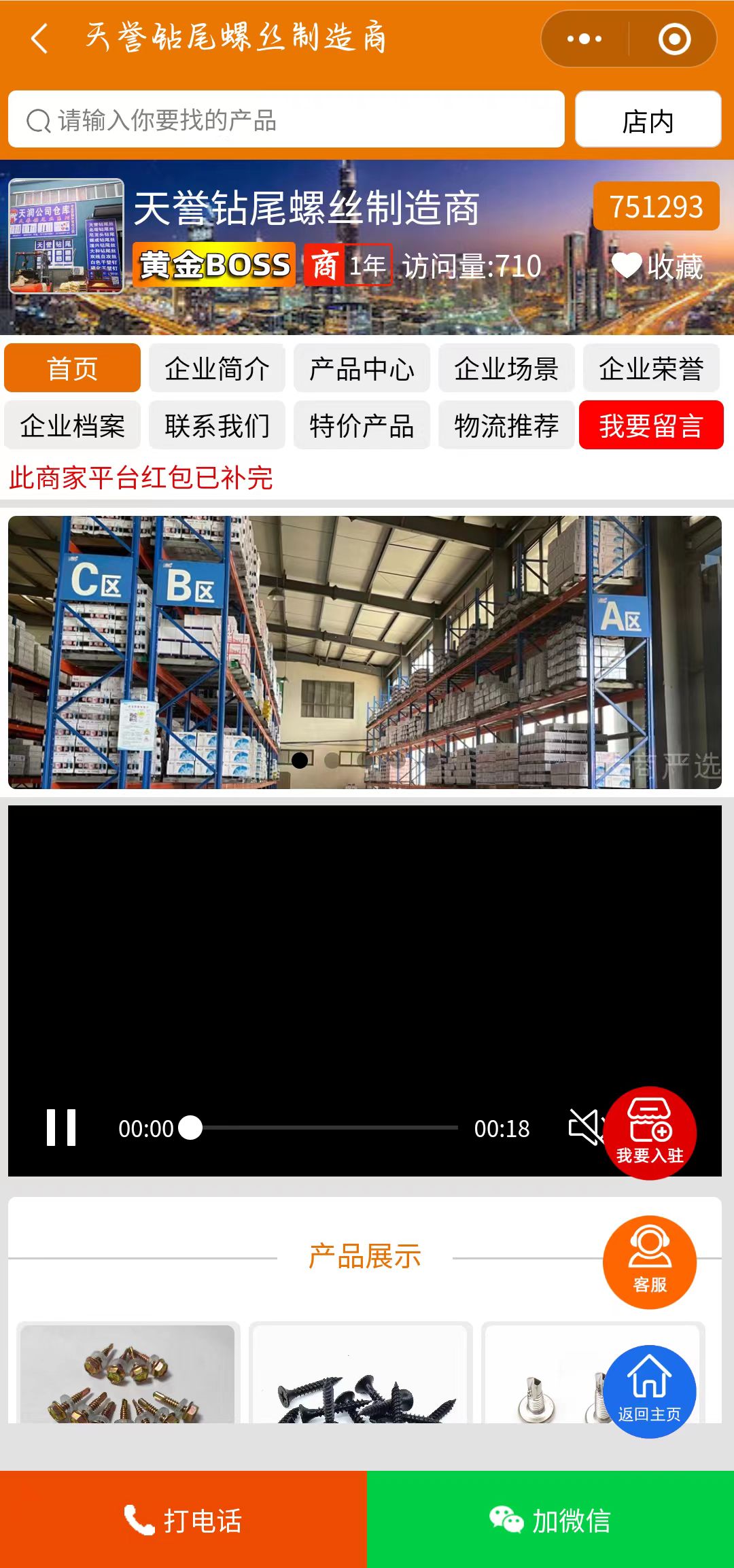Open the 企业档案 section
This screenshot has height=1568, width=734.
click(72, 425)
